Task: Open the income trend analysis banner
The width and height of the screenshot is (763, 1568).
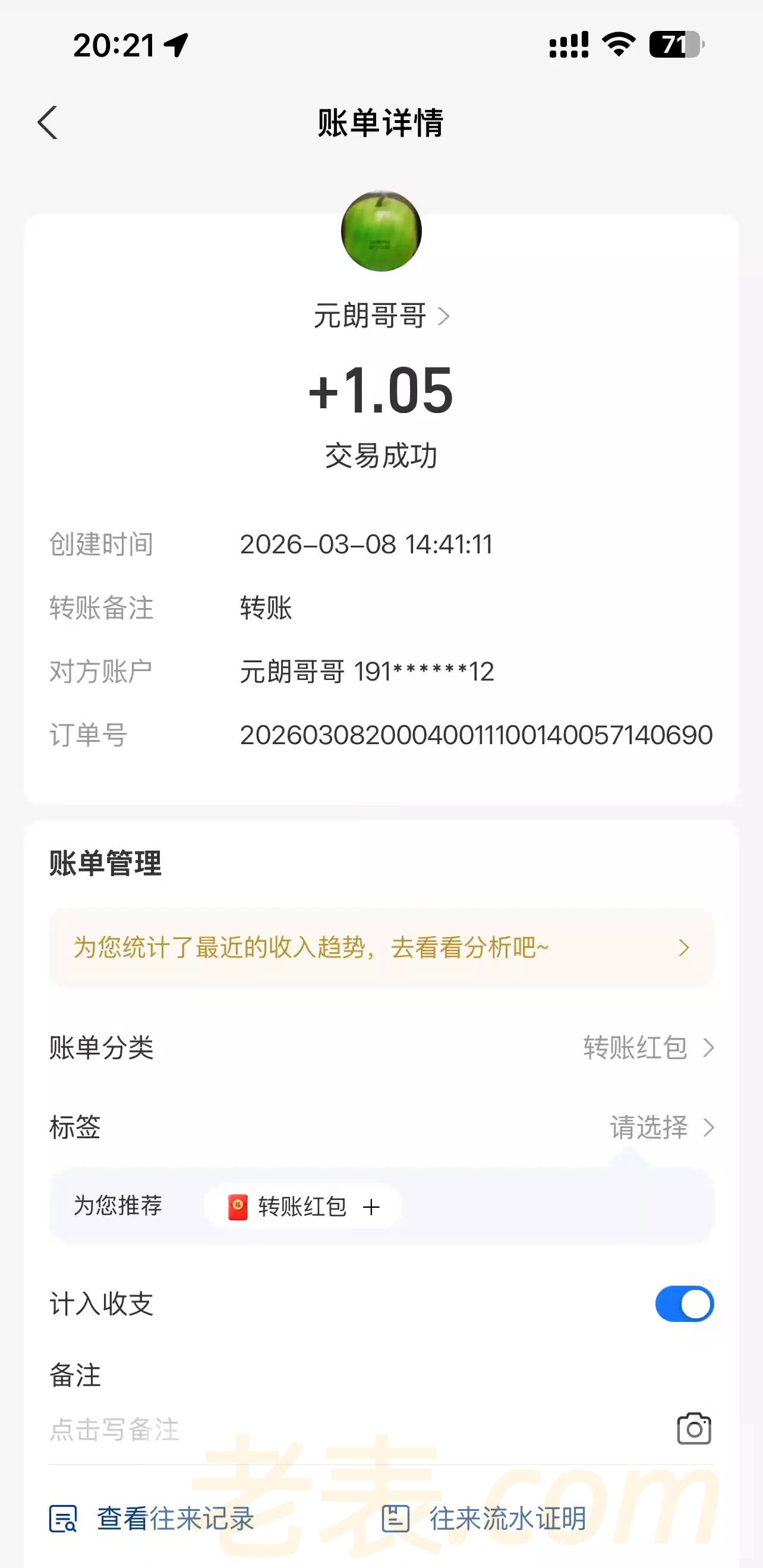Action: coord(381,947)
